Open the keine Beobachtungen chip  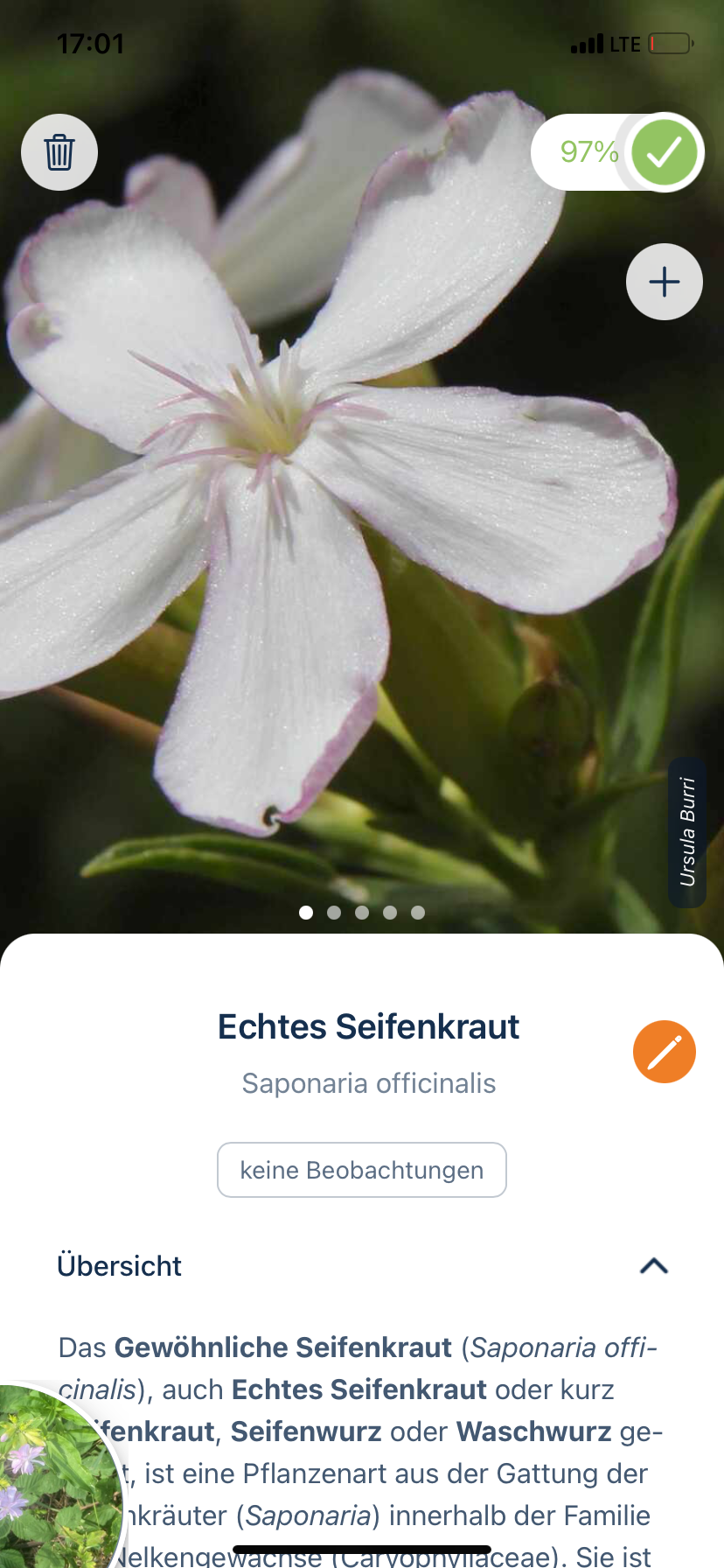tap(362, 1170)
